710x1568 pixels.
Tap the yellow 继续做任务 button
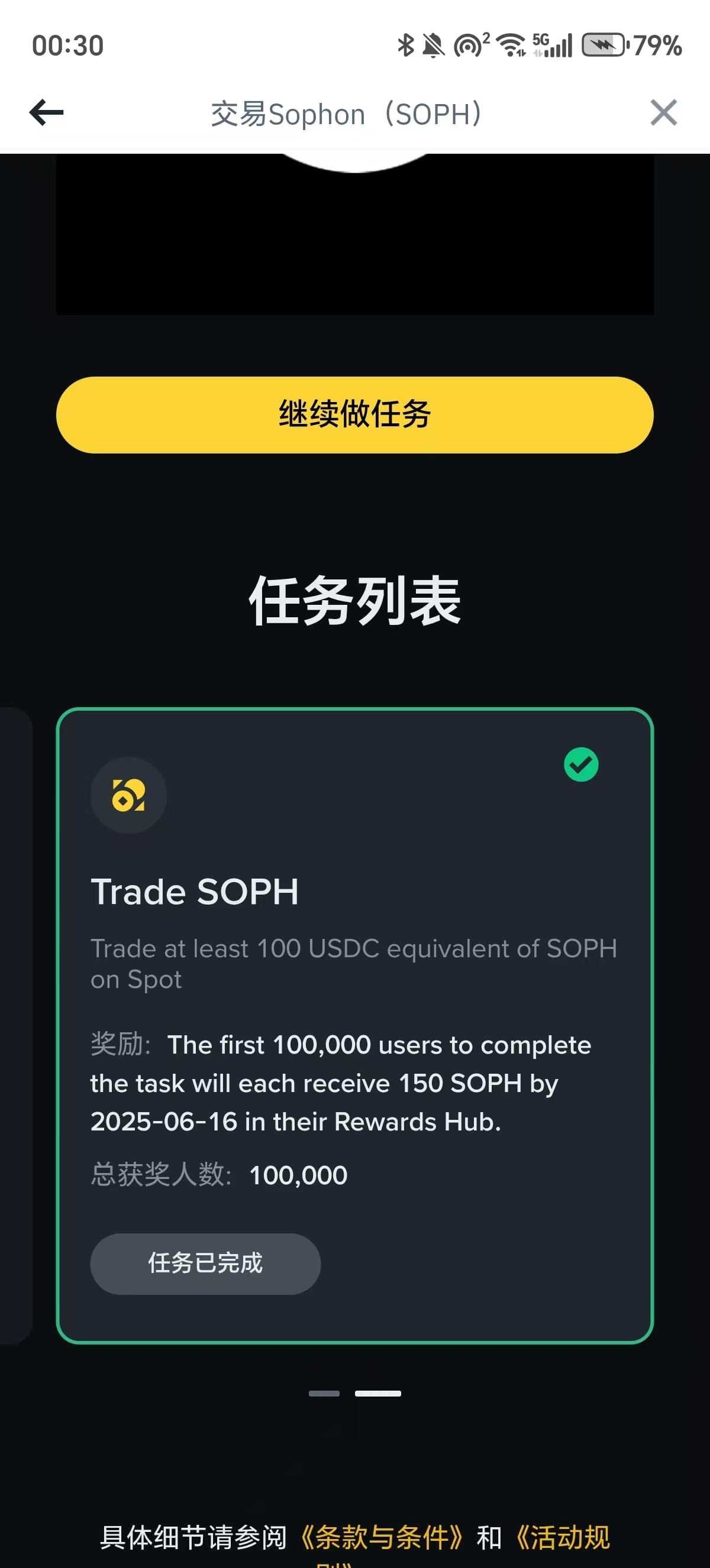click(x=354, y=415)
